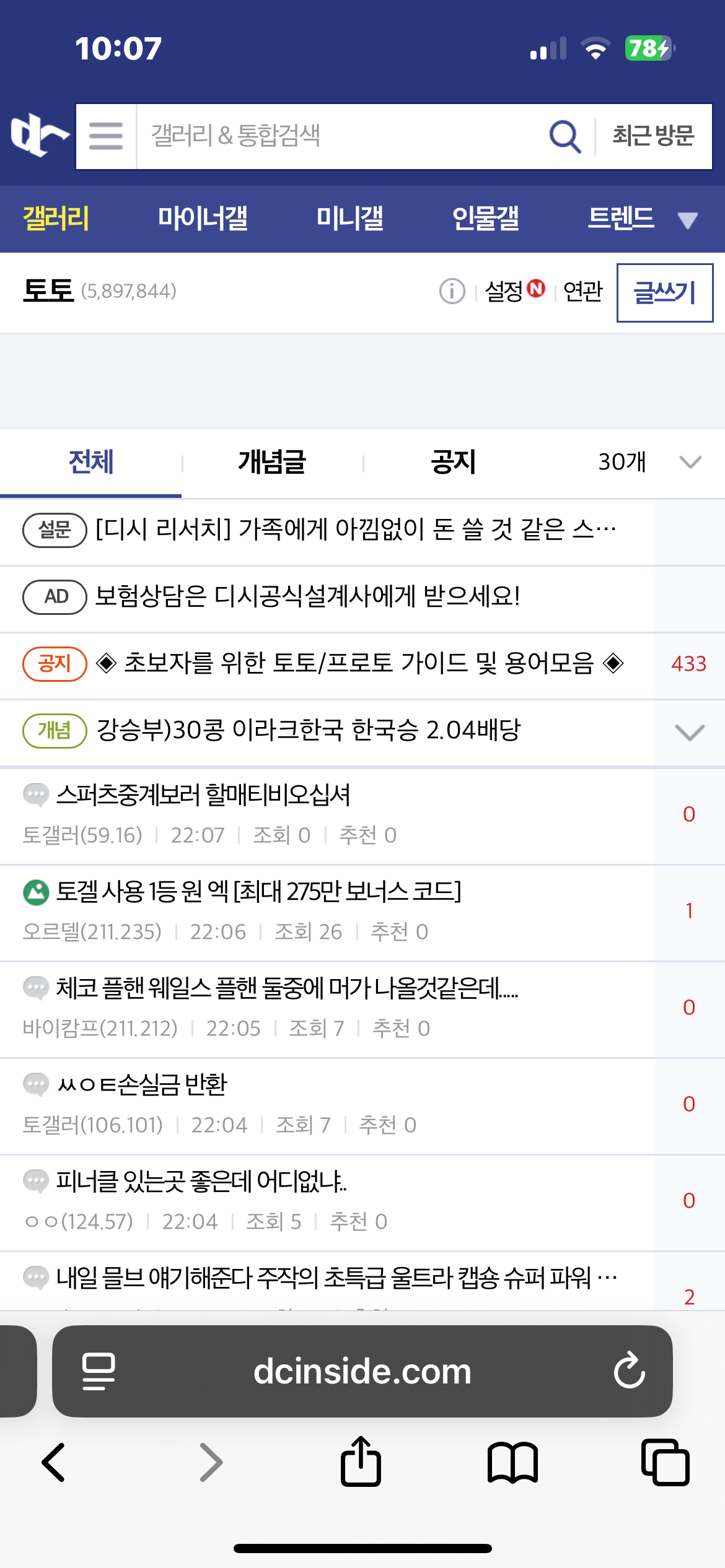
Task: Tap the 갤러리 & 통합검색 search field
Action: click(x=341, y=136)
